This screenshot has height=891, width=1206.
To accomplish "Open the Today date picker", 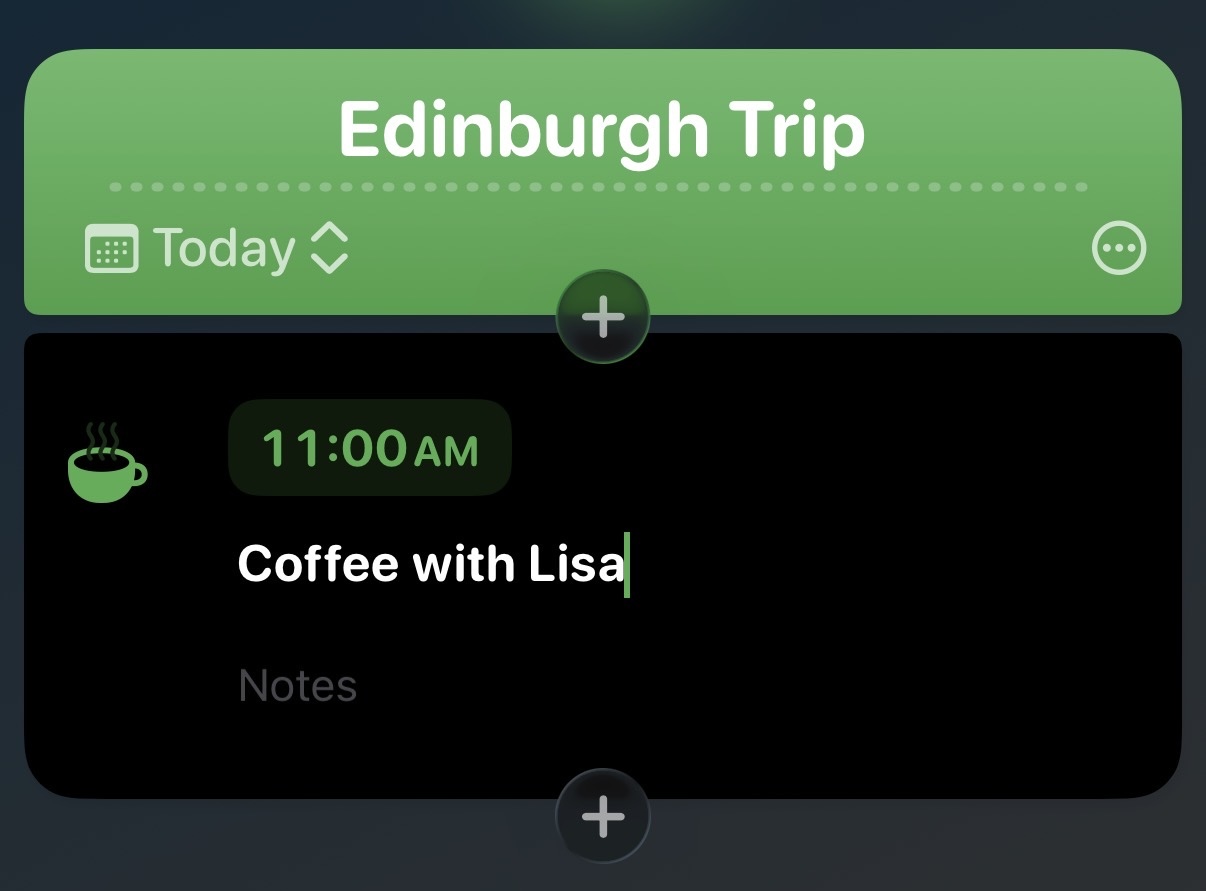I will click(x=217, y=249).
